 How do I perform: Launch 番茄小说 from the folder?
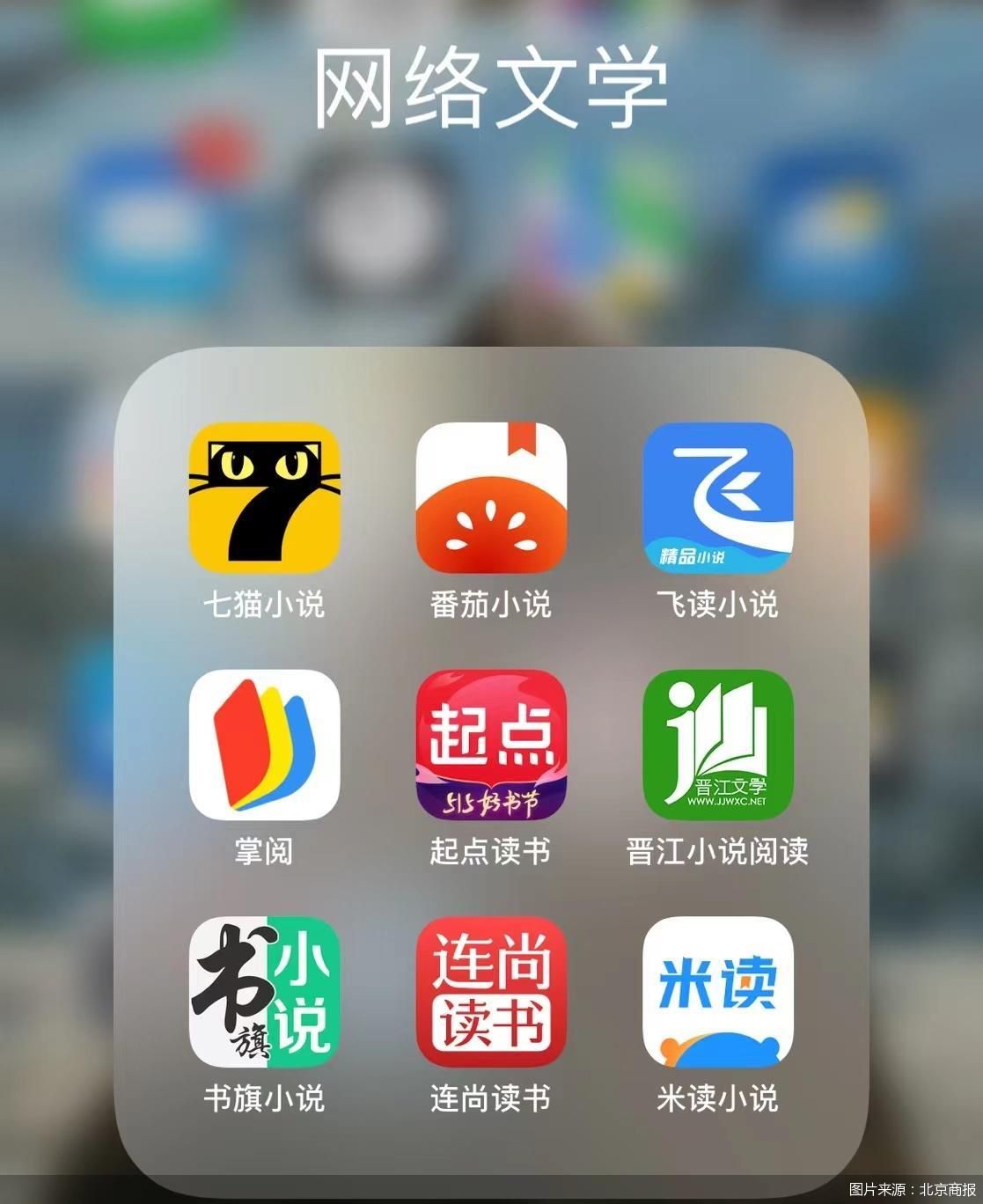pyautogui.click(x=491, y=497)
